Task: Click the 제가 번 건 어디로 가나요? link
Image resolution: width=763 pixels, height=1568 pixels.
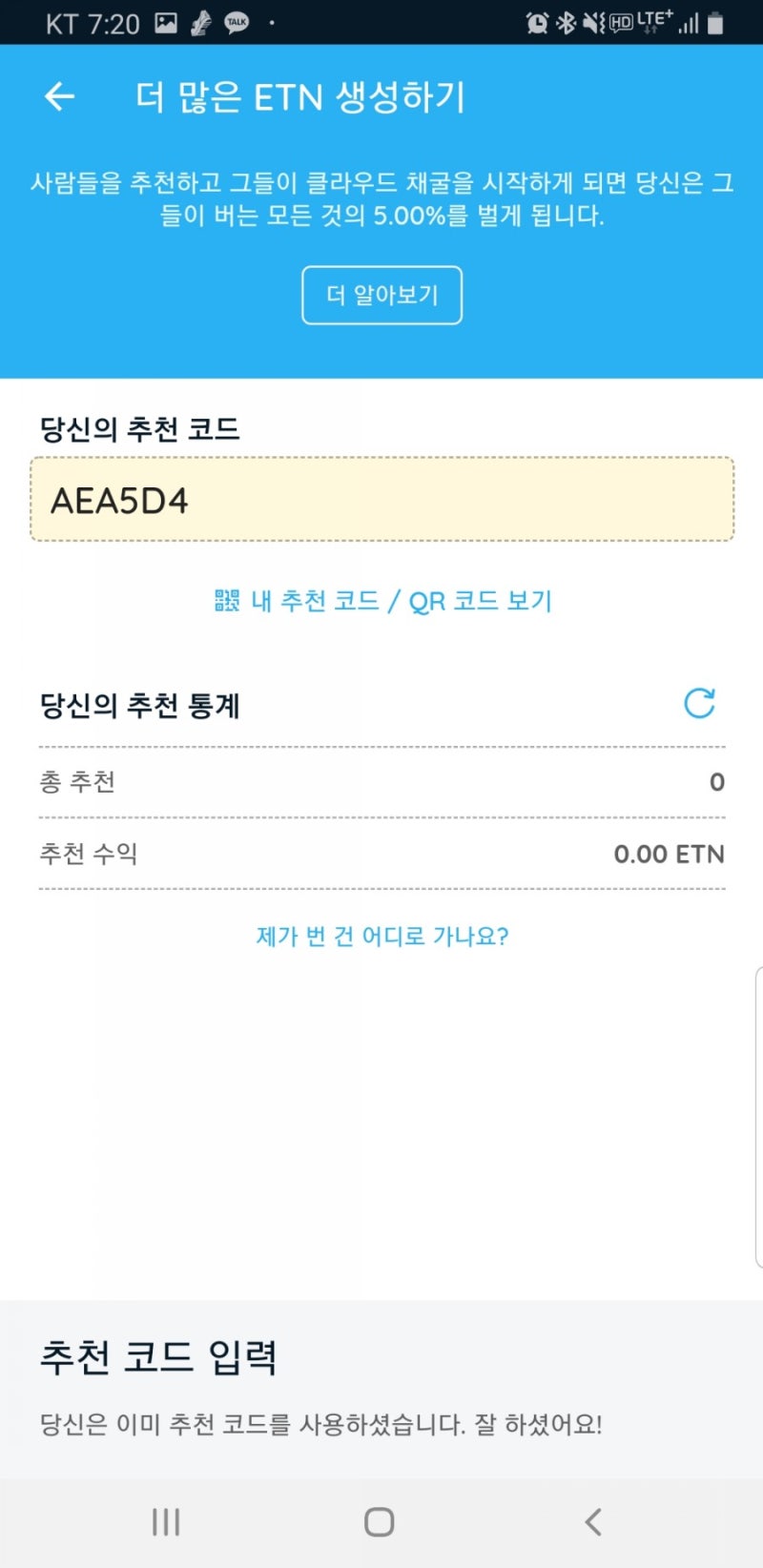Action: pos(381,936)
